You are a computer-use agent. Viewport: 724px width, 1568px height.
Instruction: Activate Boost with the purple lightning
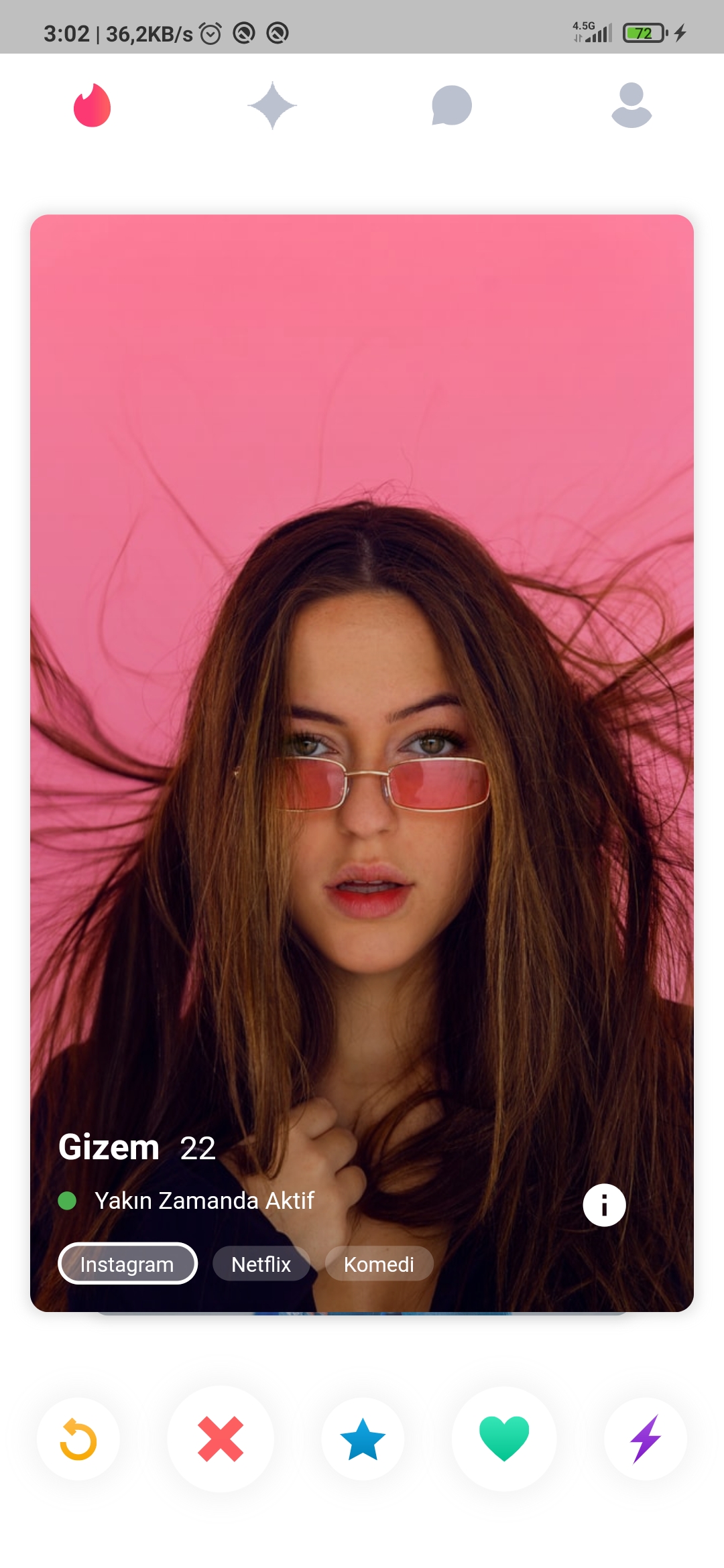[x=646, y=1439]
